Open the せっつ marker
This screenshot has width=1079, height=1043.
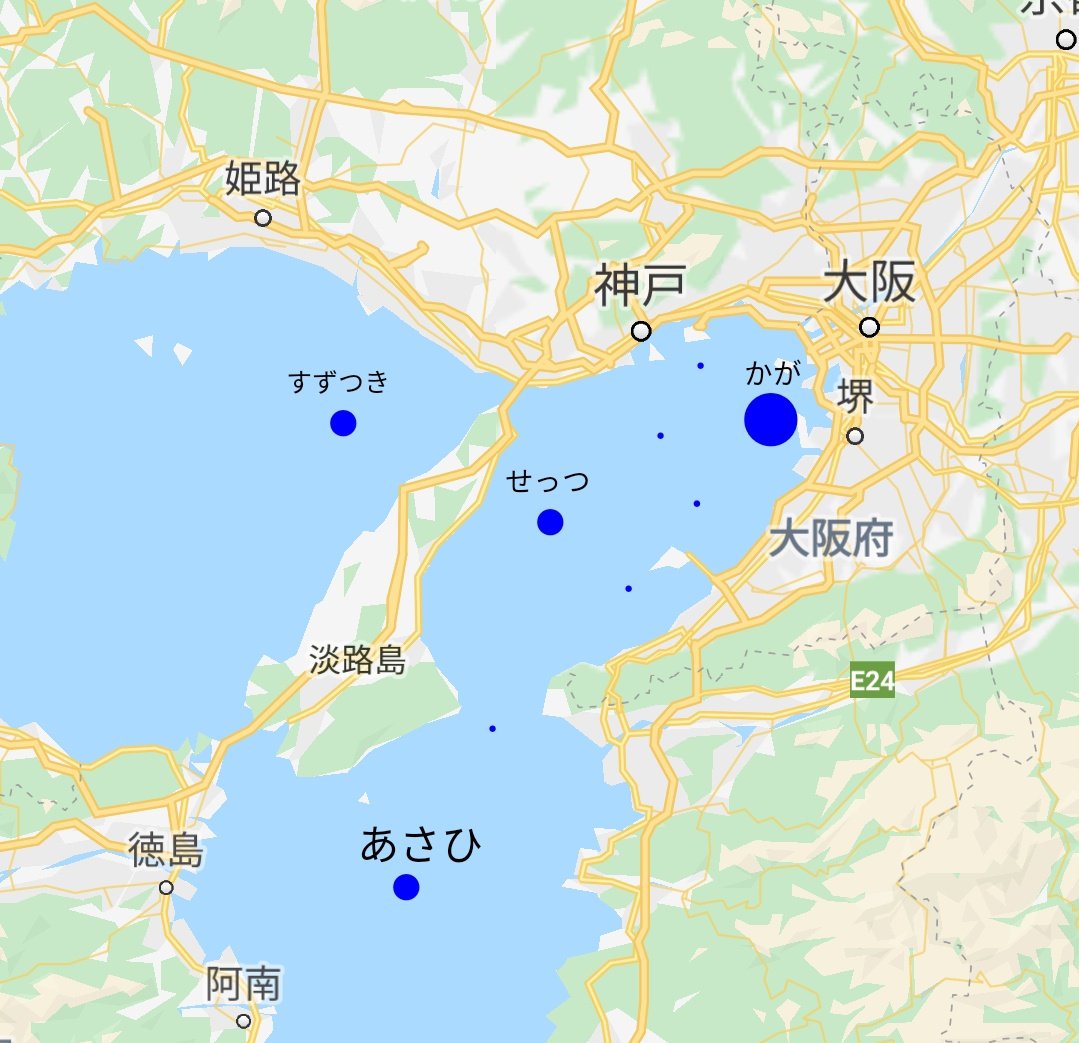tap(551, 522)
